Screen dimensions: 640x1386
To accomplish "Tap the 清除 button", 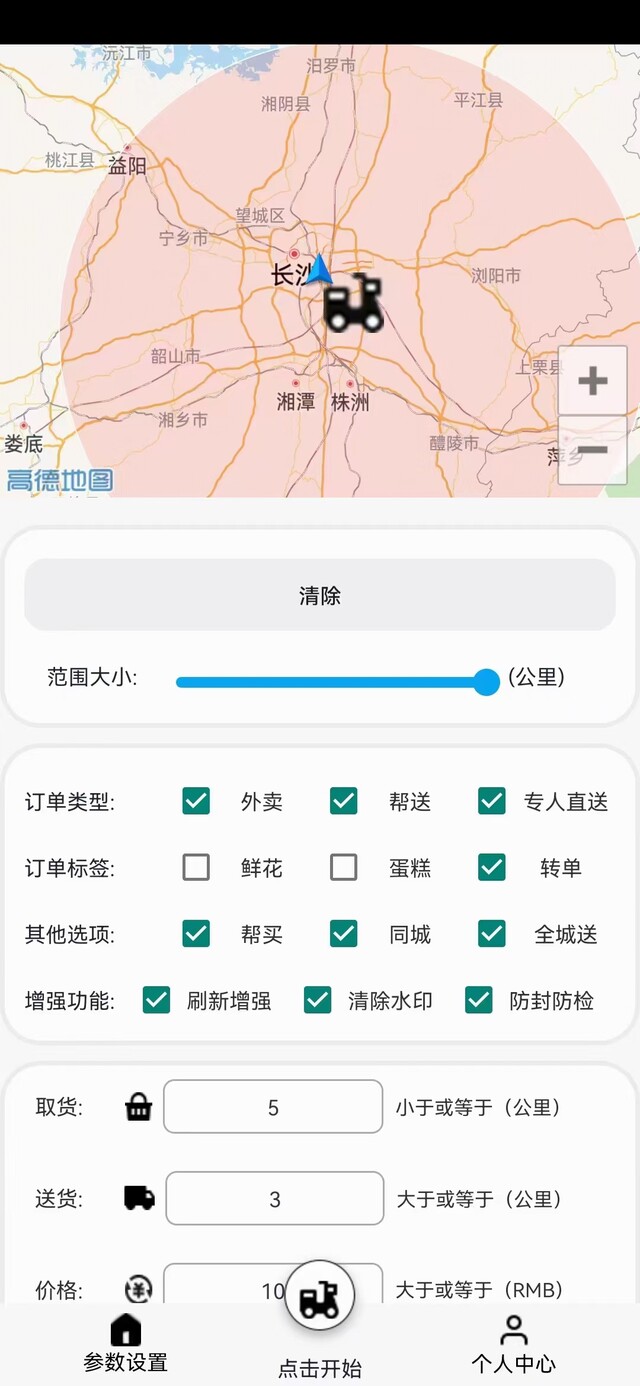I will tap(320, 595).
